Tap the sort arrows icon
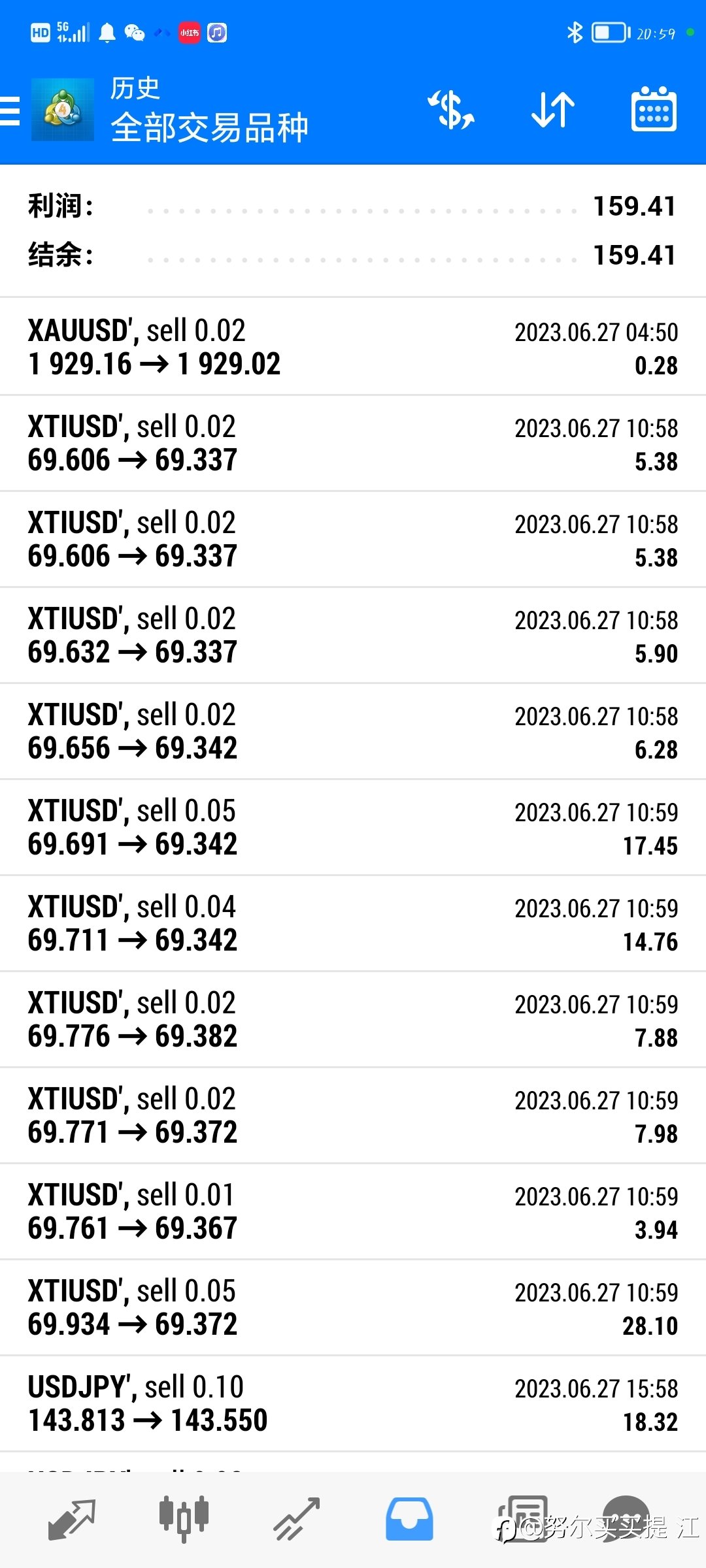The image size is (706, 1568). 553,110
